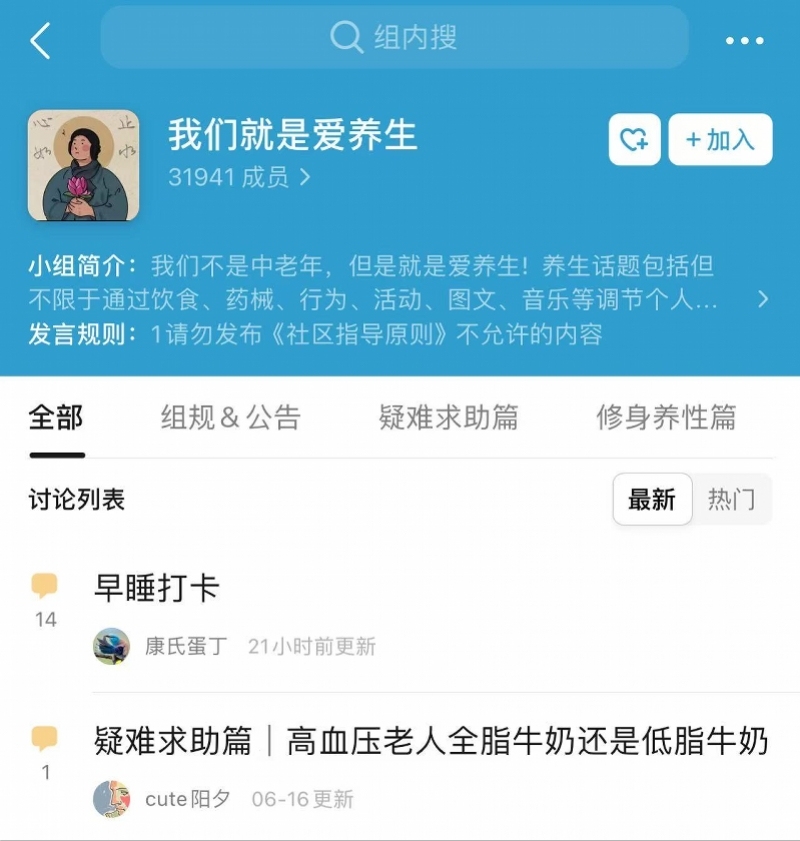This screenshot has height=841, width=800.
Task: Open the 早睡打卡 discussion post
Action: (x=156, y=588)
